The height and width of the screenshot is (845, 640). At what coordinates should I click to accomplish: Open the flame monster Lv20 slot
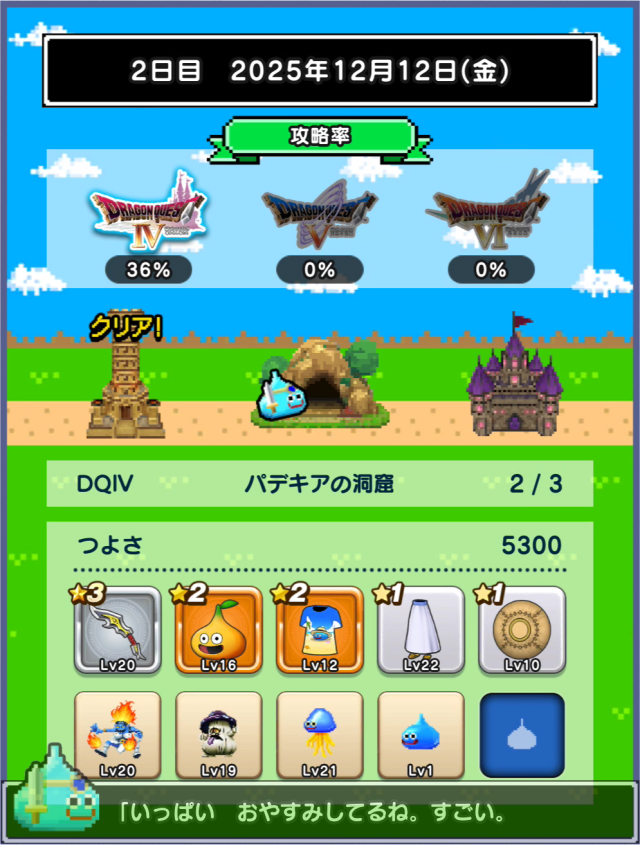click(117, 736)
